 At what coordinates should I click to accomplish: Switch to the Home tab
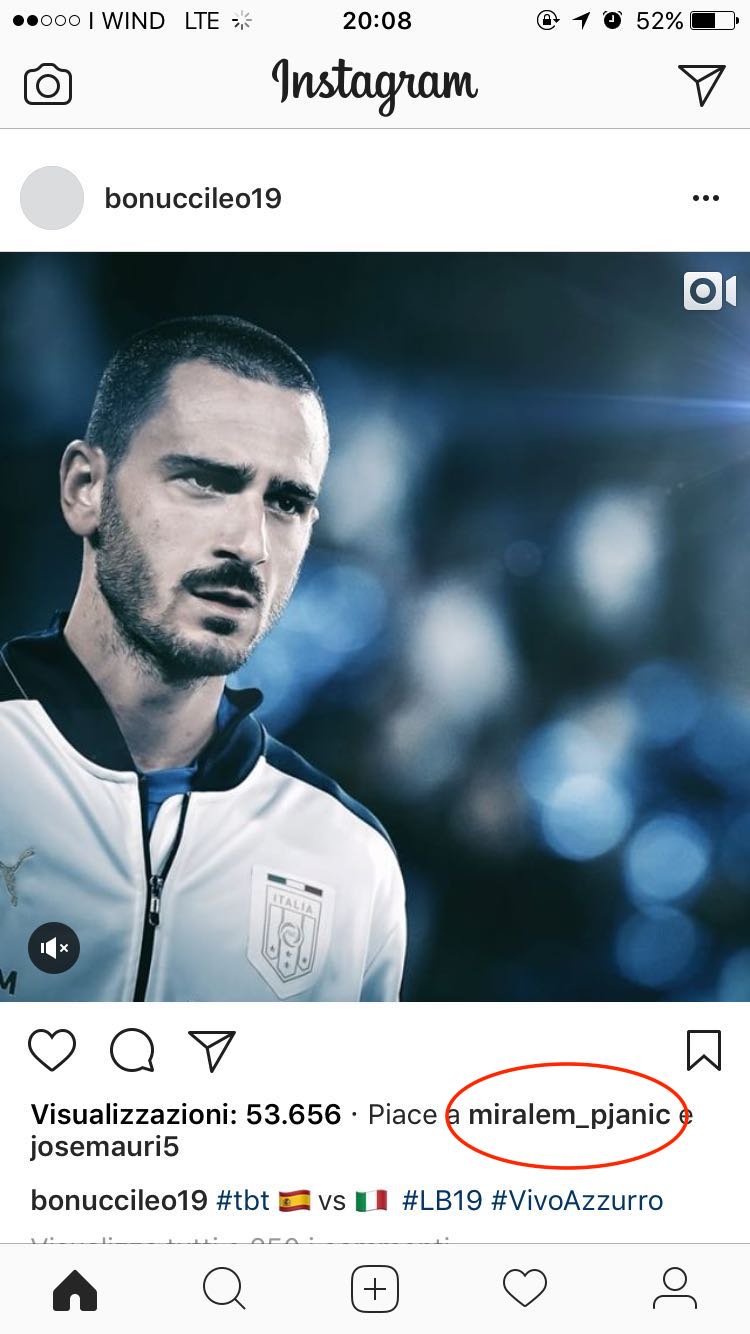coord(75,1289)
